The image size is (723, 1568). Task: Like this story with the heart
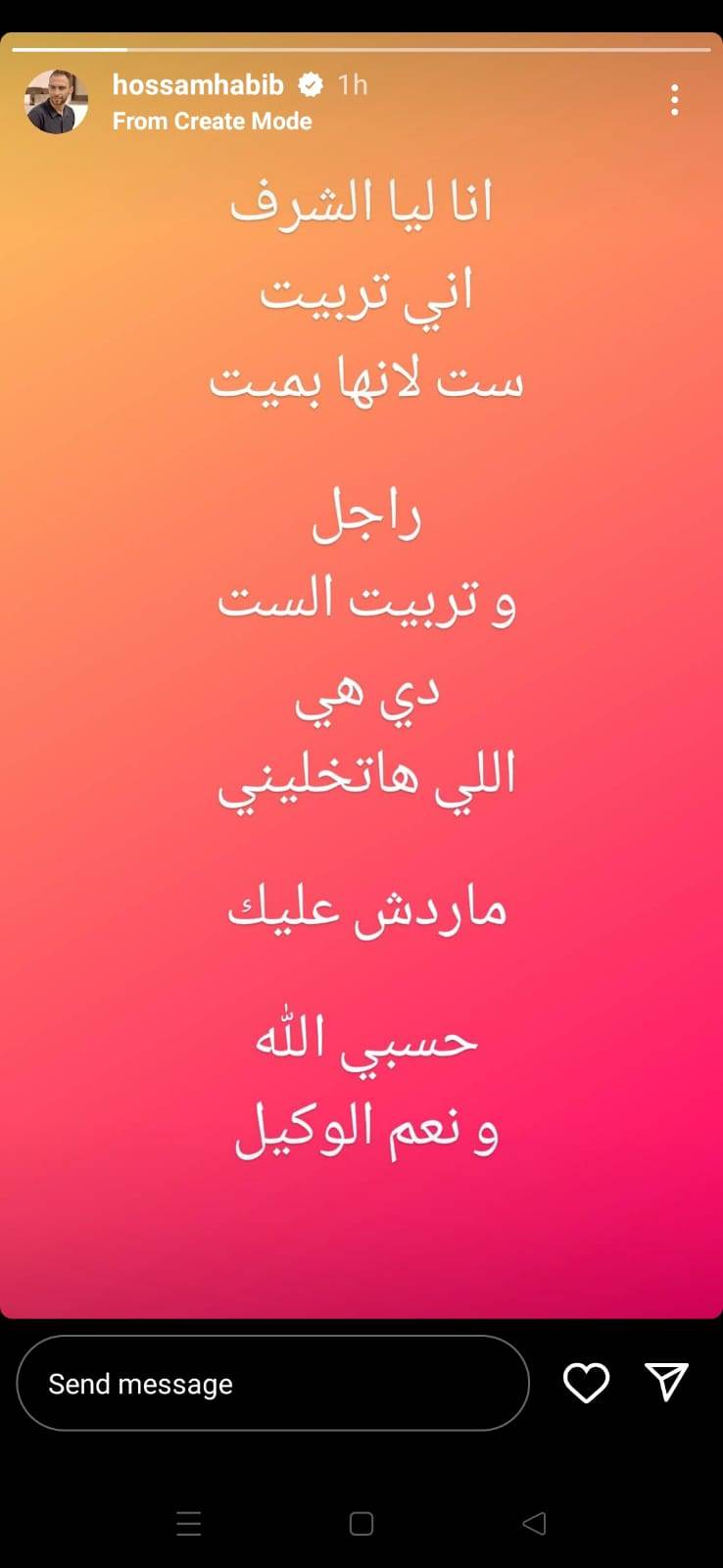586,1383
